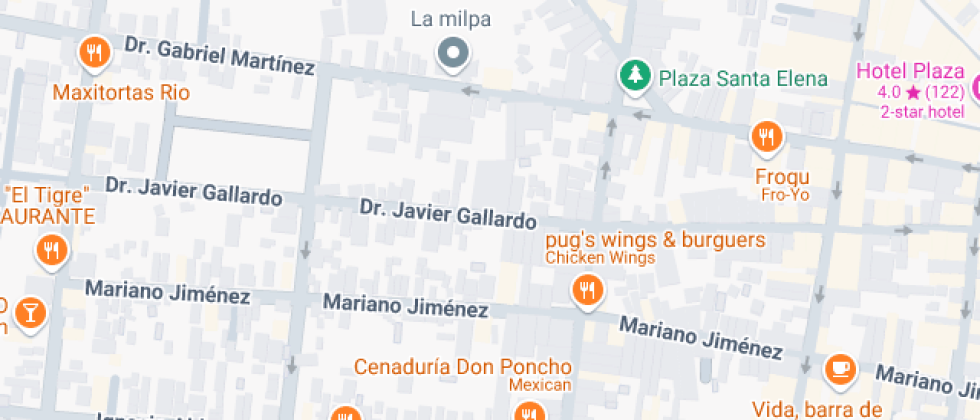Open the El Tigre restaurant pin
Image resolution: width=980 pixels, height=420 pixels.
[50, 250]
